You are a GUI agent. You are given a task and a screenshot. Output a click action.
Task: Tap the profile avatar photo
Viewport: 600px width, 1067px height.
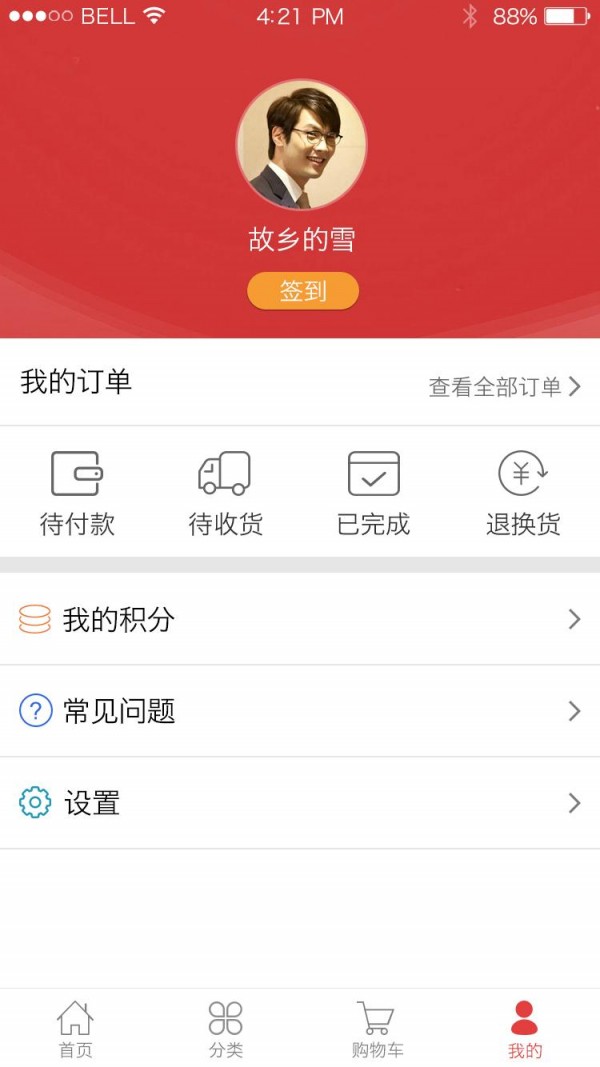[301, 145]
